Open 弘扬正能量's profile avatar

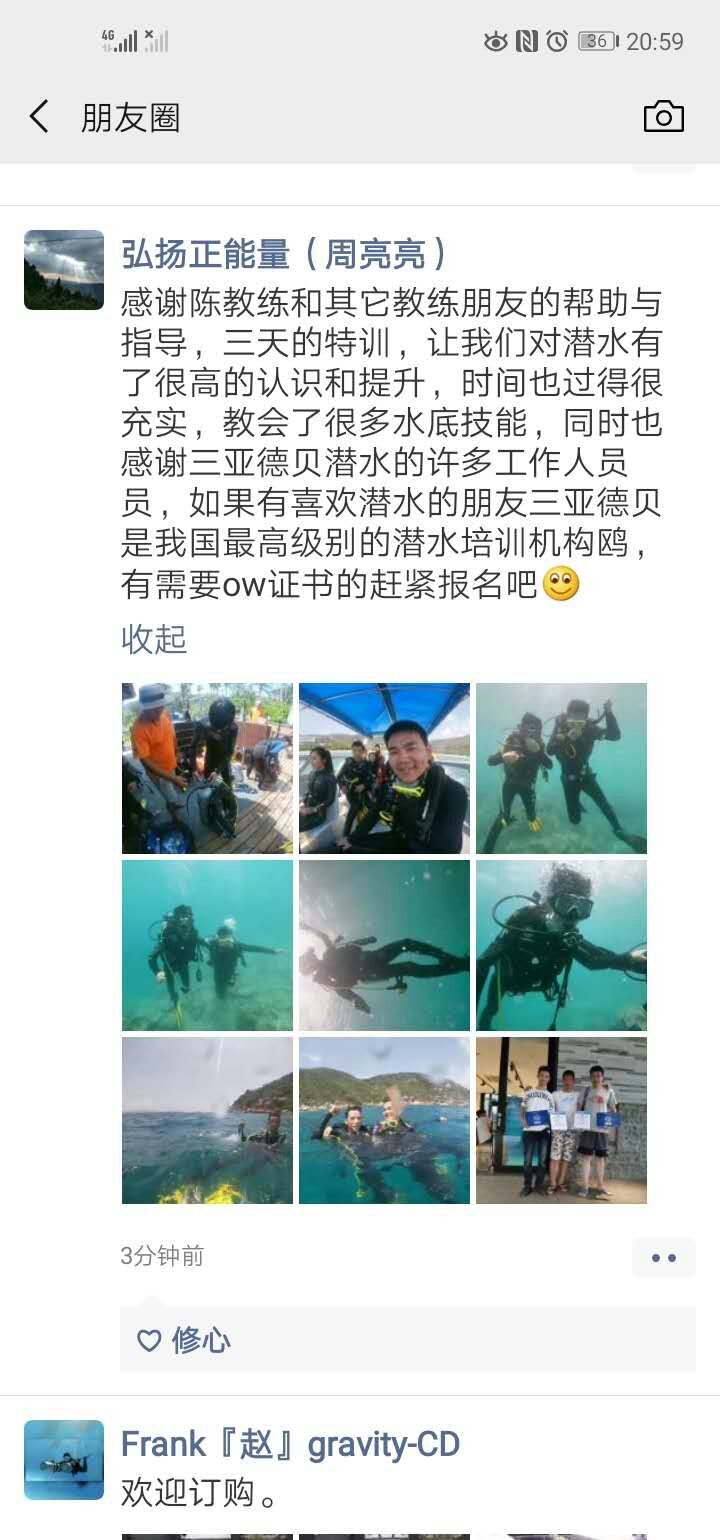64,270
